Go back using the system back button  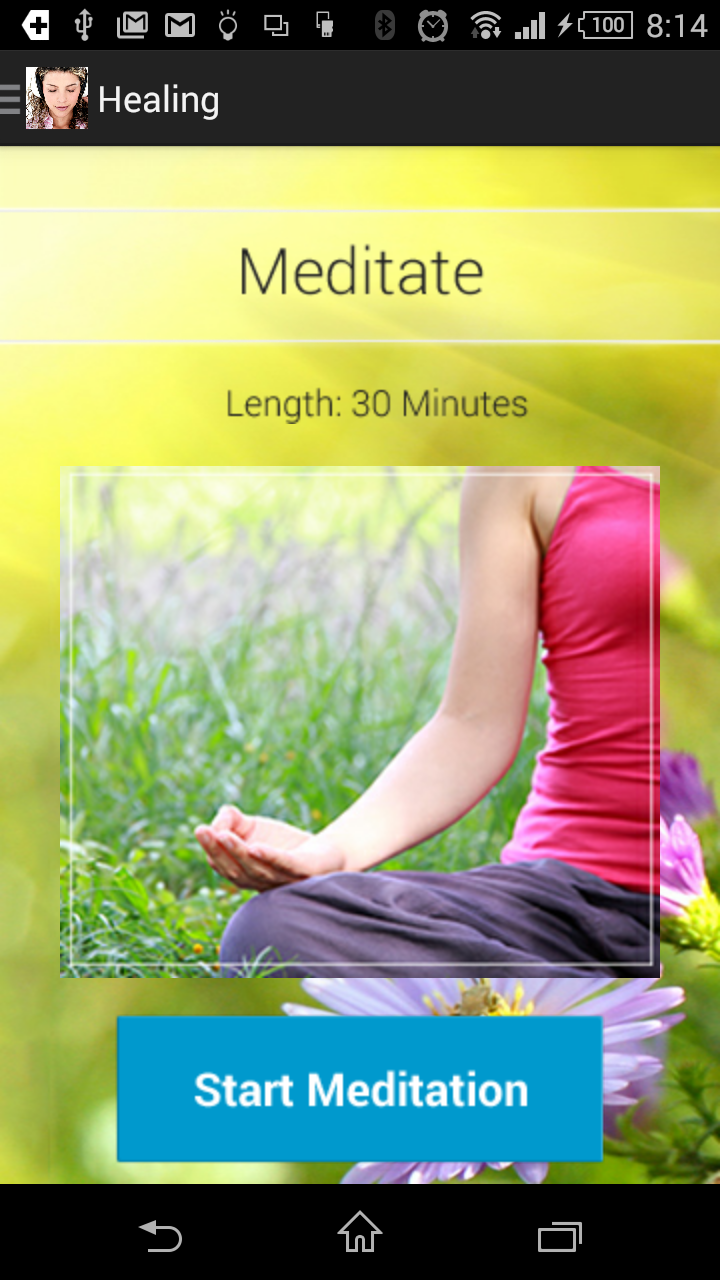tap(160, 1236)
